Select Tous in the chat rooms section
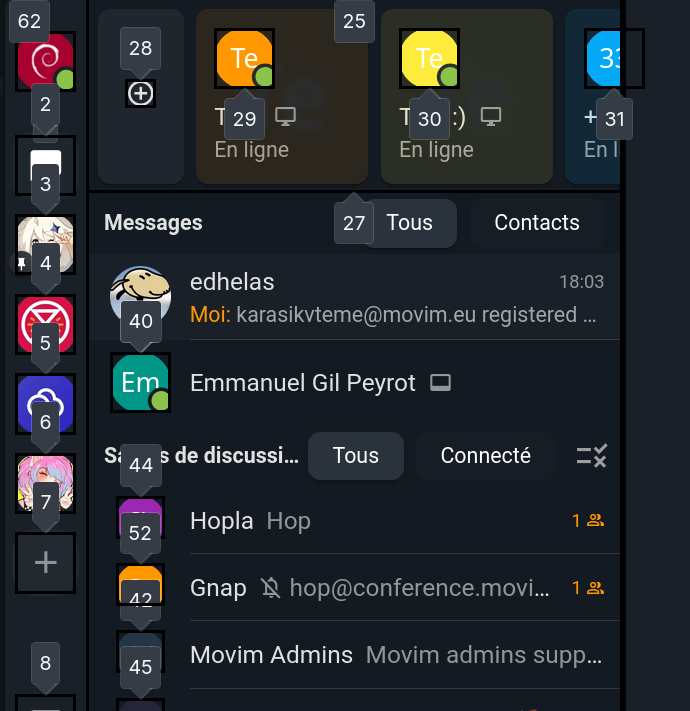The height and width of the screenshot is (711, 690). point(356,456)
